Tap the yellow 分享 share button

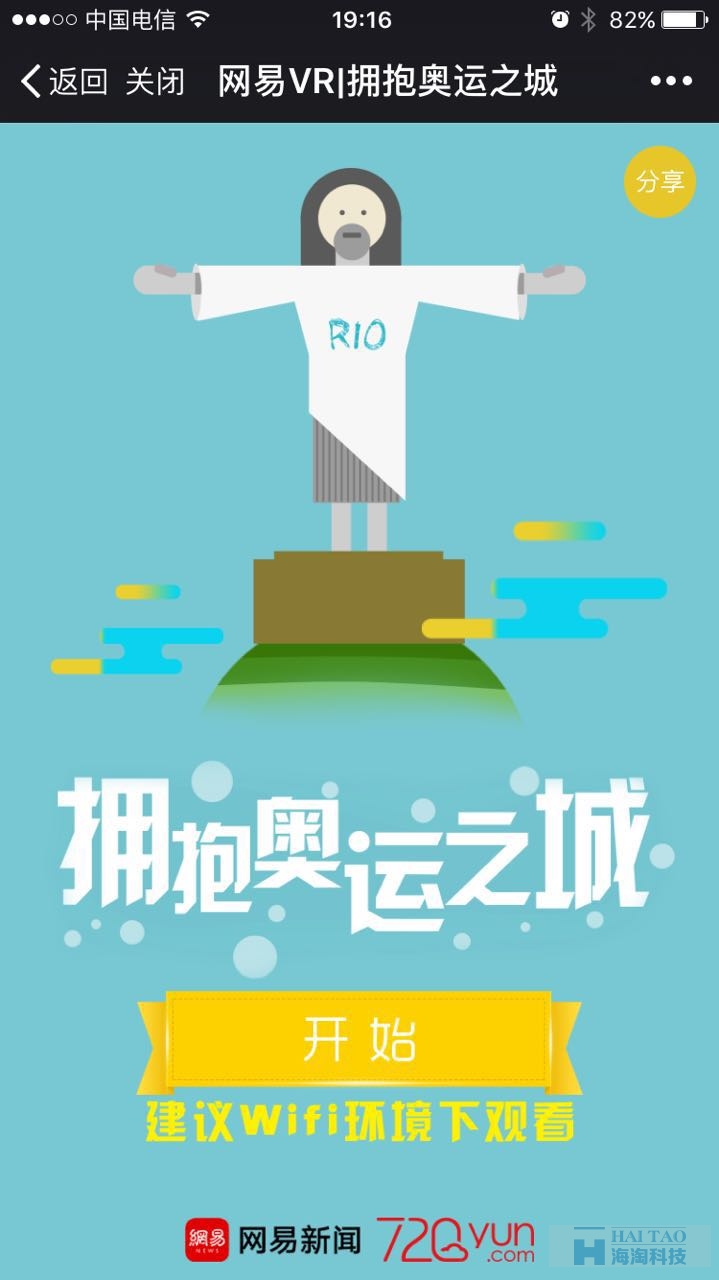pyautogui.click(x=660, y=182)
